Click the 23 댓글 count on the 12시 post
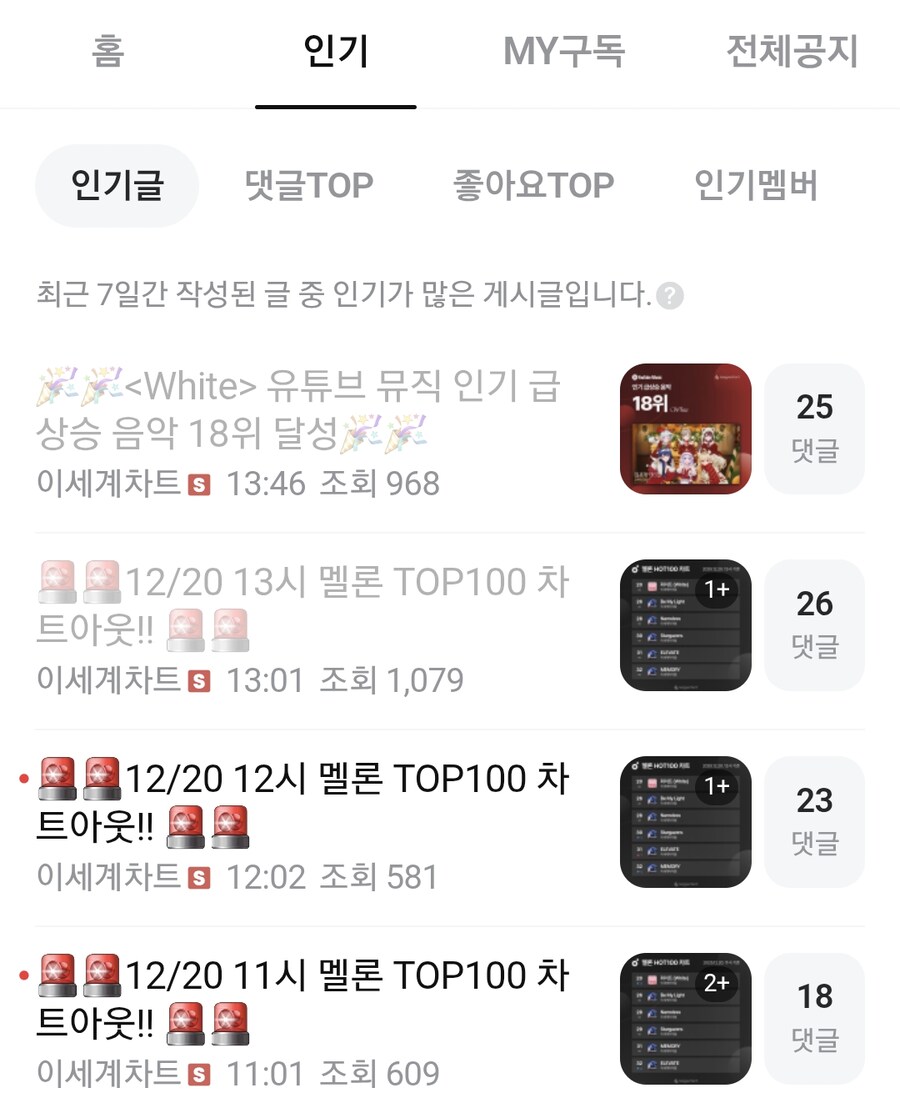The height and width of the screenshot is (1108, 900). click(x=815, y=821)
